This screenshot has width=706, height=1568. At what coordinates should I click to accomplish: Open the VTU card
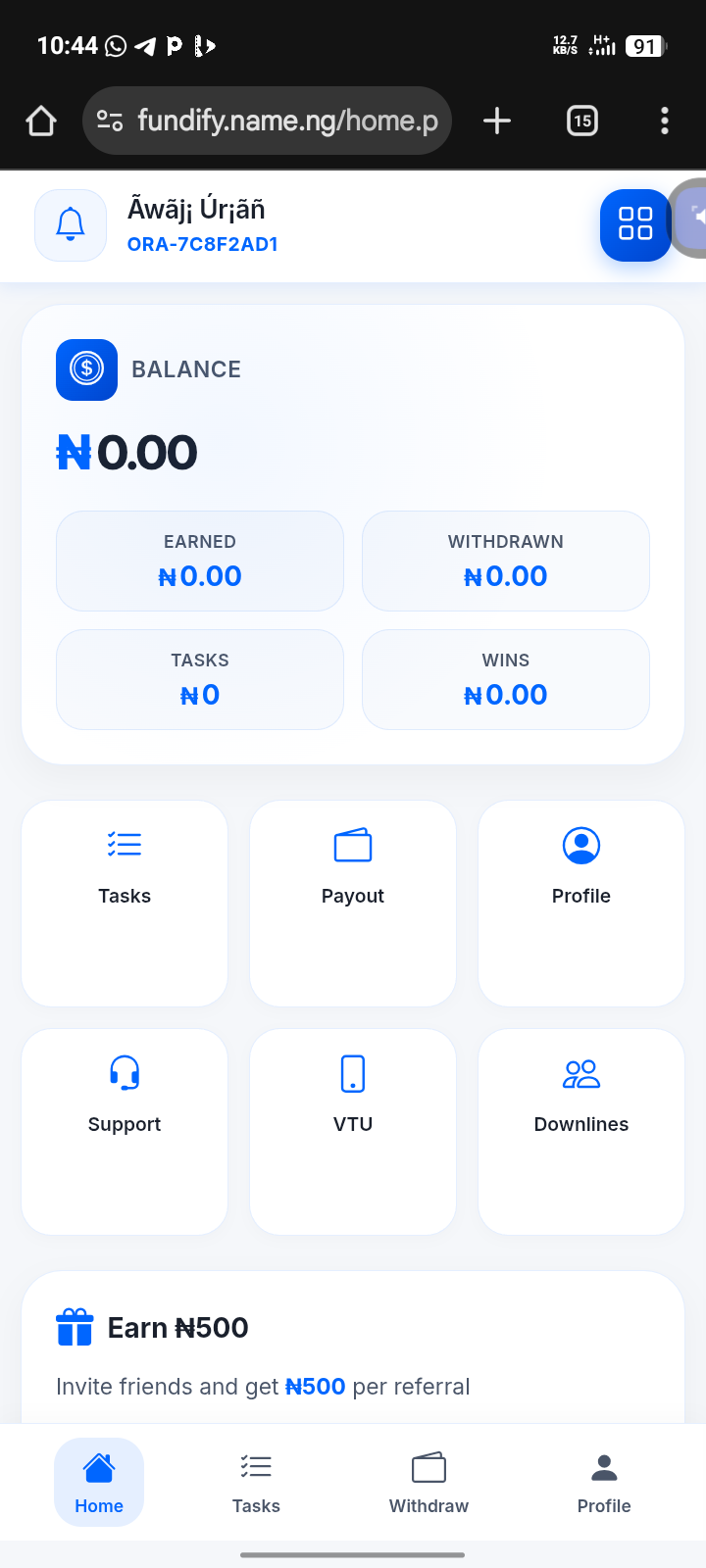(353, 1132)
